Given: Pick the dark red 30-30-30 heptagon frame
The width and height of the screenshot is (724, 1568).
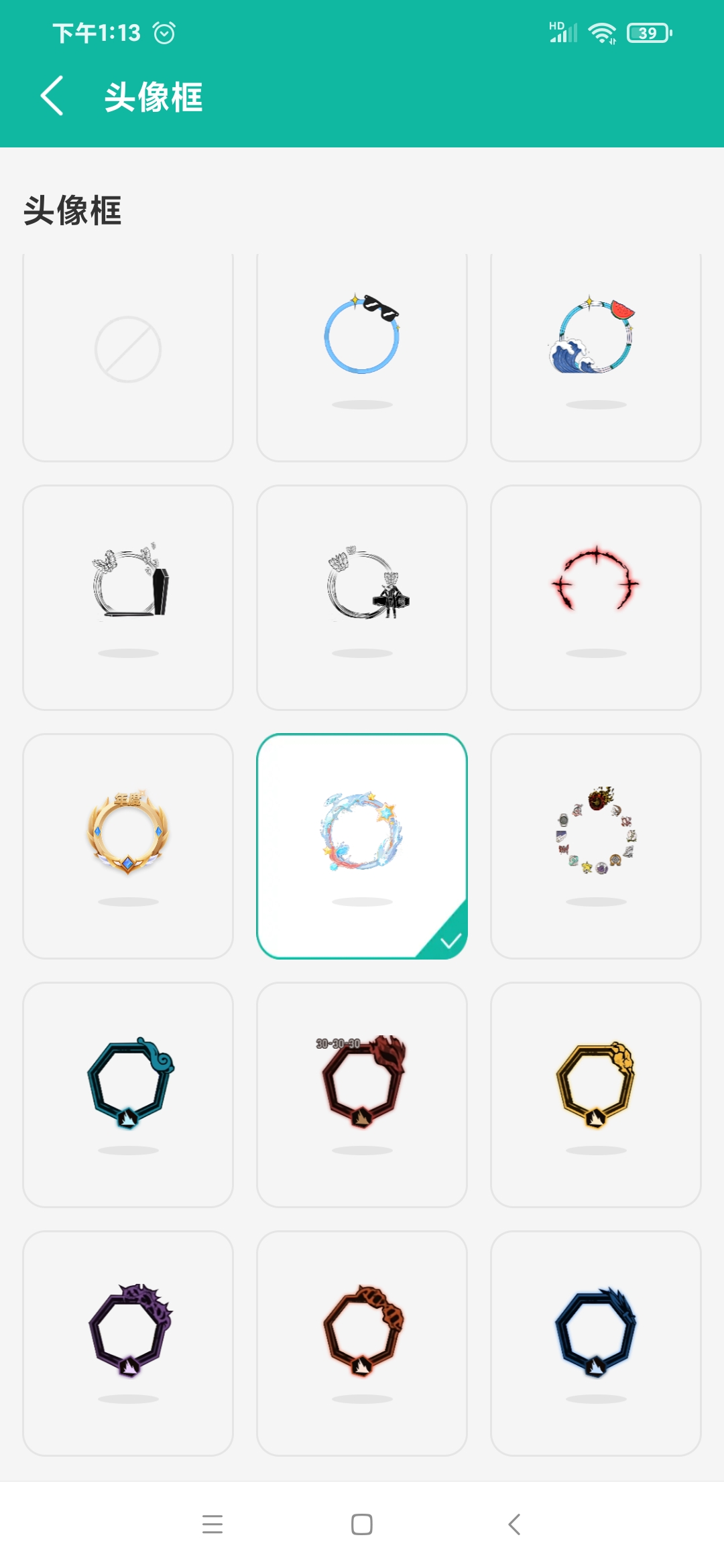Looking at the screenshot, I should click(x=362, y=1095).
